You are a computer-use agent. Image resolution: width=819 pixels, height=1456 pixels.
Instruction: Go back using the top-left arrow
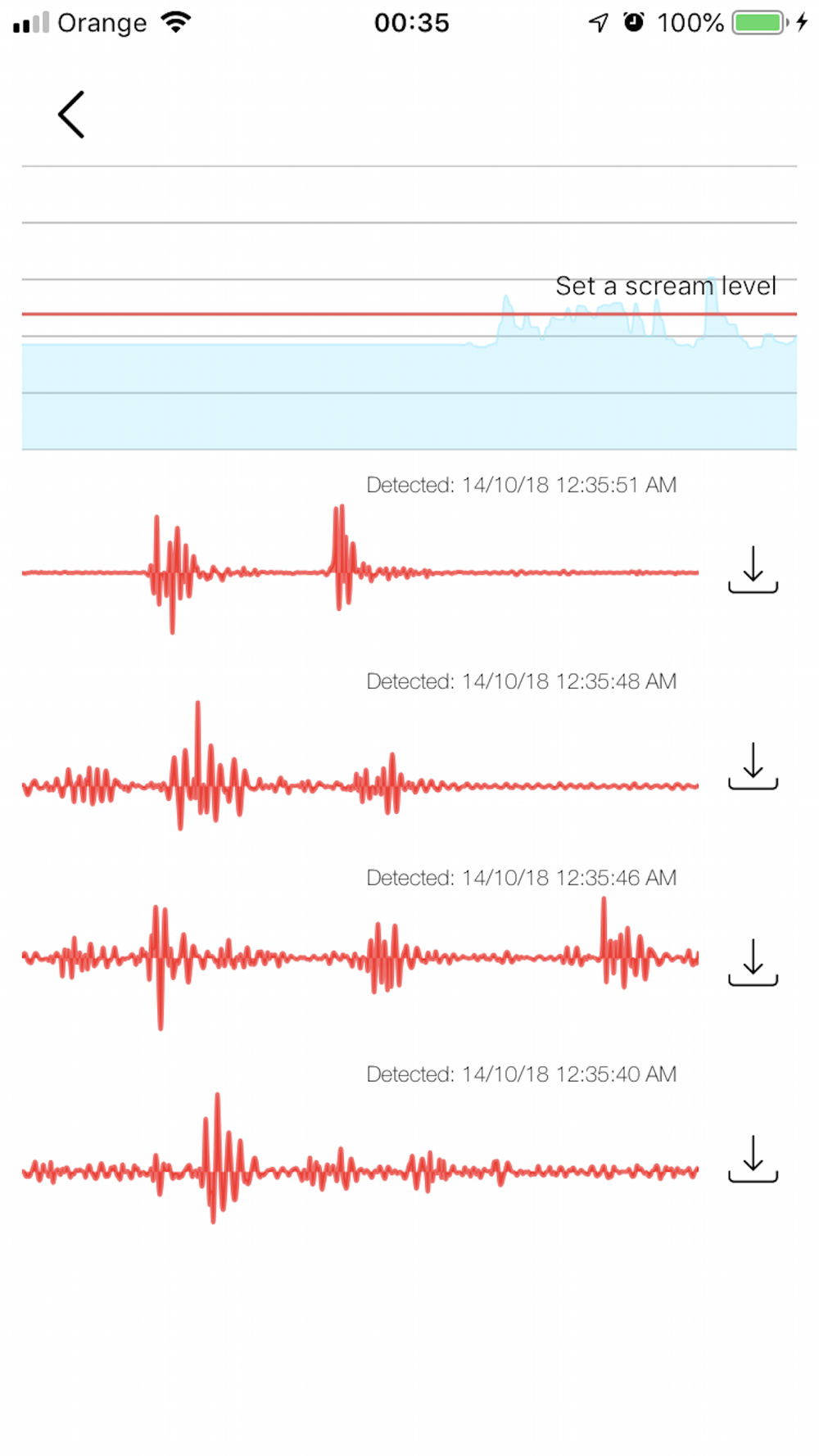pos(71,115)
